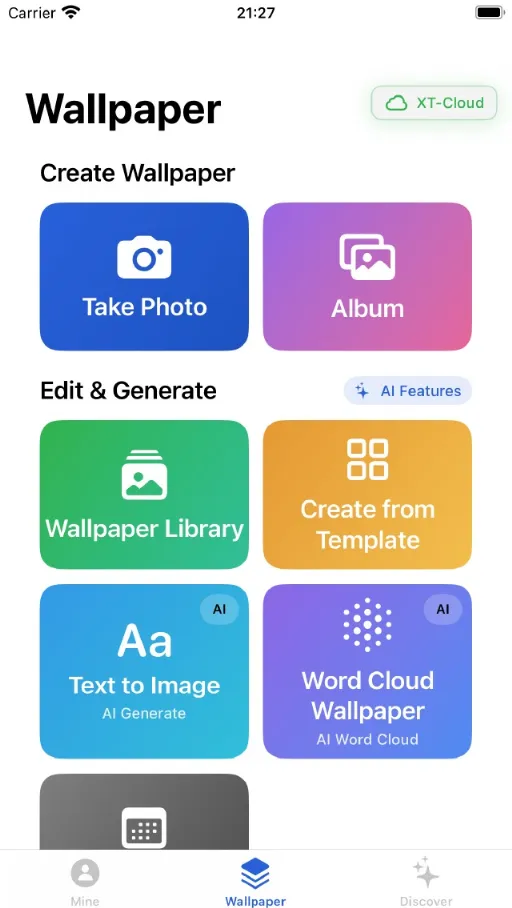
Task: Tap the AI Features chip
Action: (408, 391)
